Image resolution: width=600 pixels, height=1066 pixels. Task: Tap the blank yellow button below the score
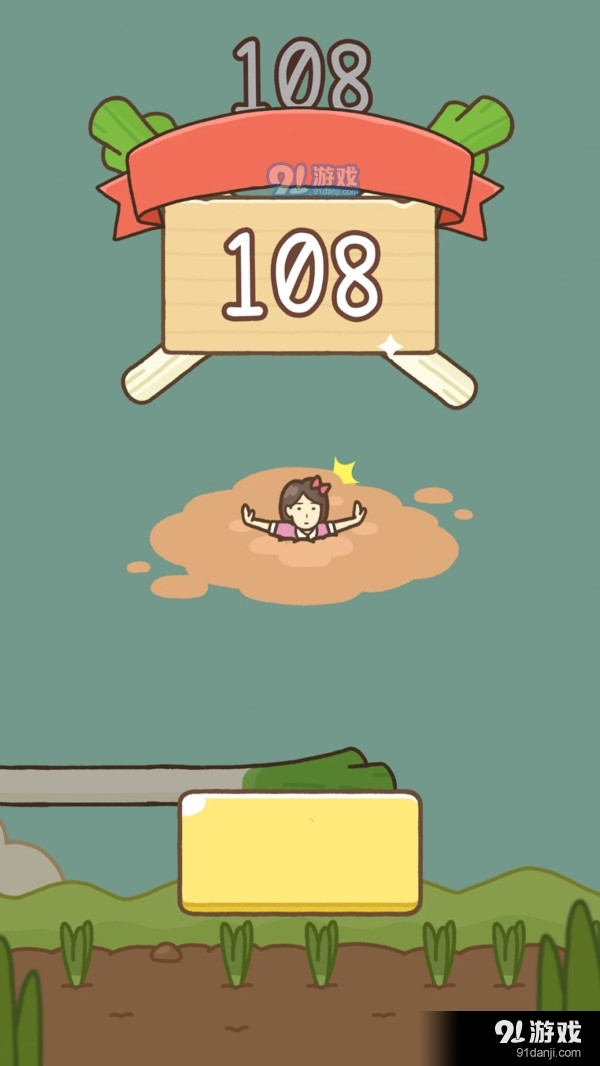pyautogui.click(x=300, y=850)
